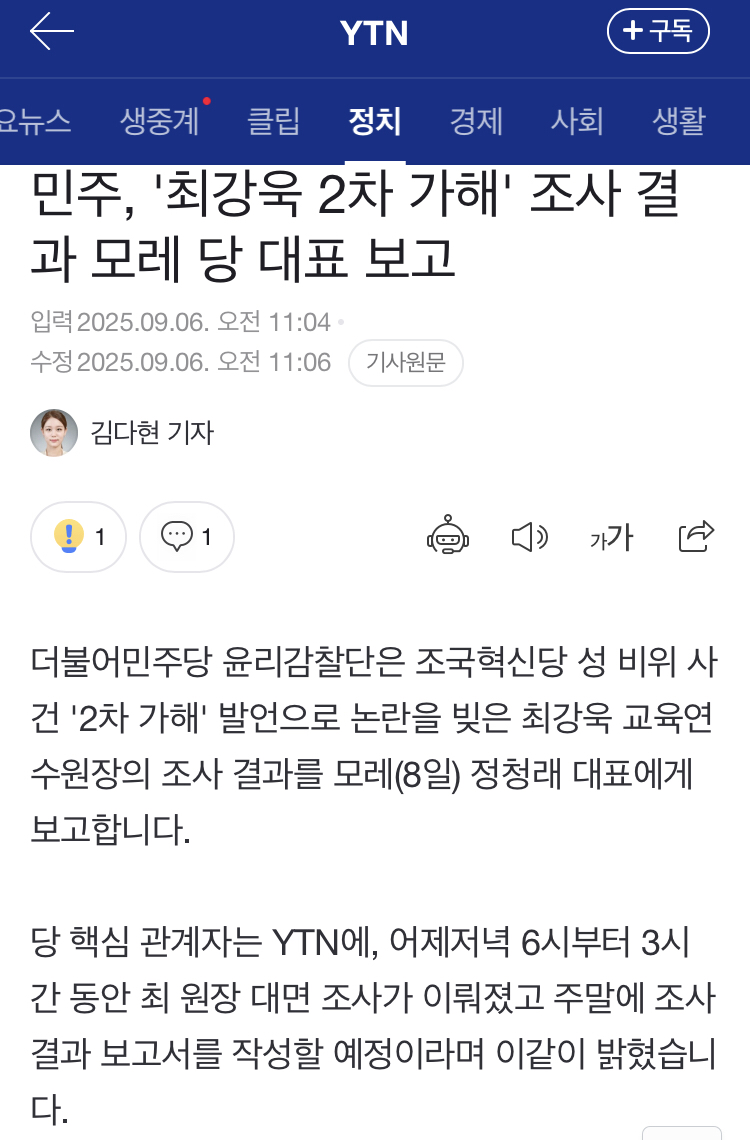Select the 사회 tab
This screenshot has height=1140, width=750.
coord(577,121)
